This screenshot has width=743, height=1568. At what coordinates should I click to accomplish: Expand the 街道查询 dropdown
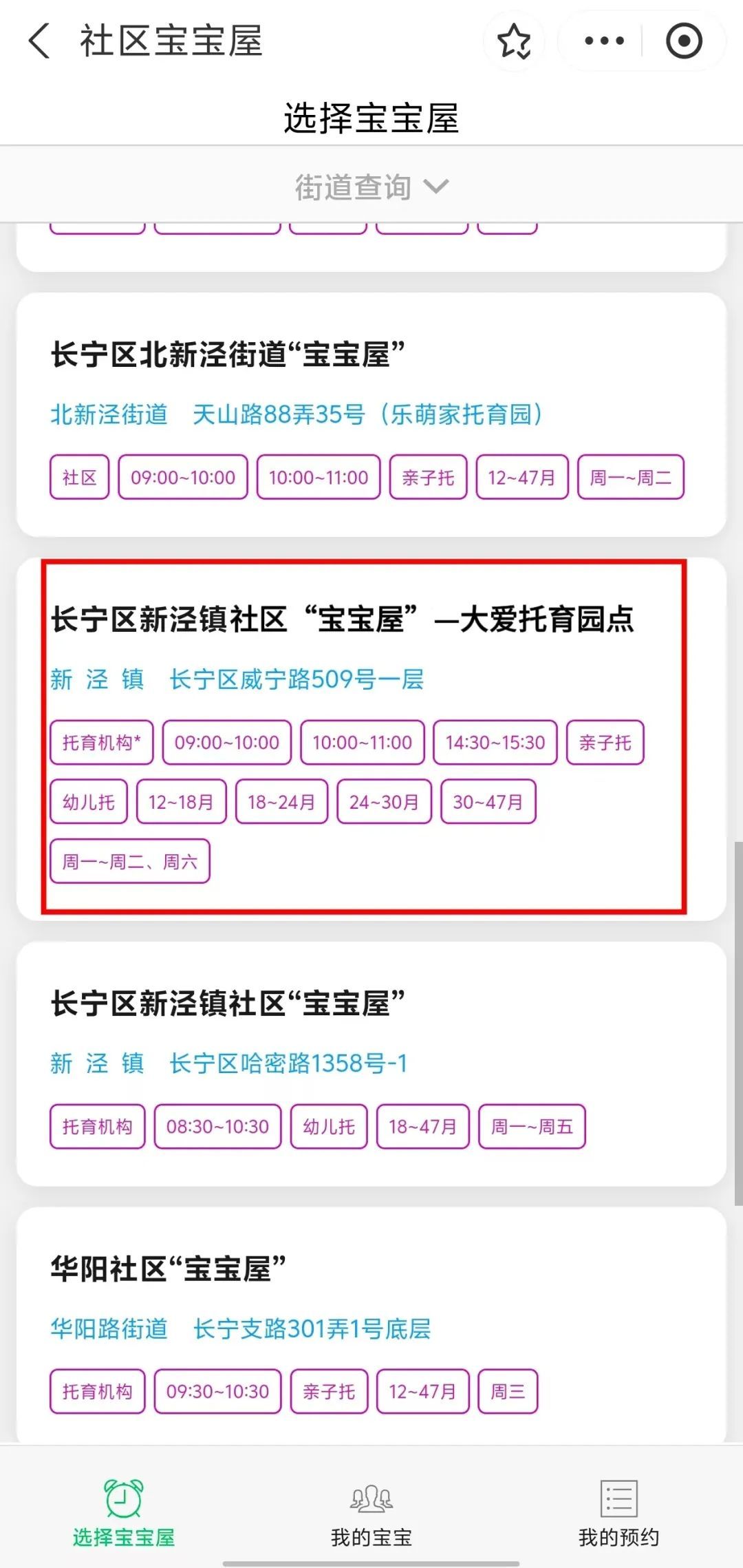(x=371, y=187)
